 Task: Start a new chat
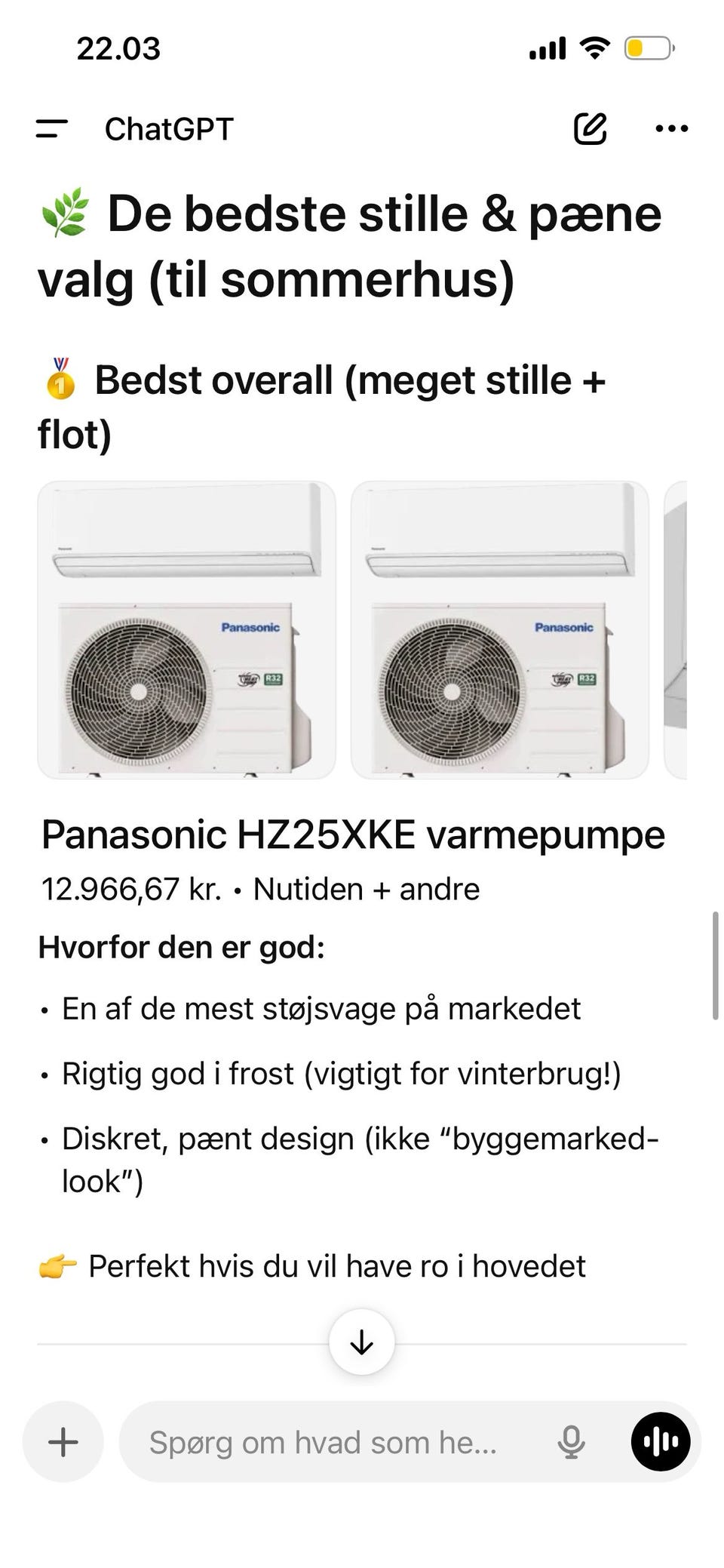coord(590,129)
